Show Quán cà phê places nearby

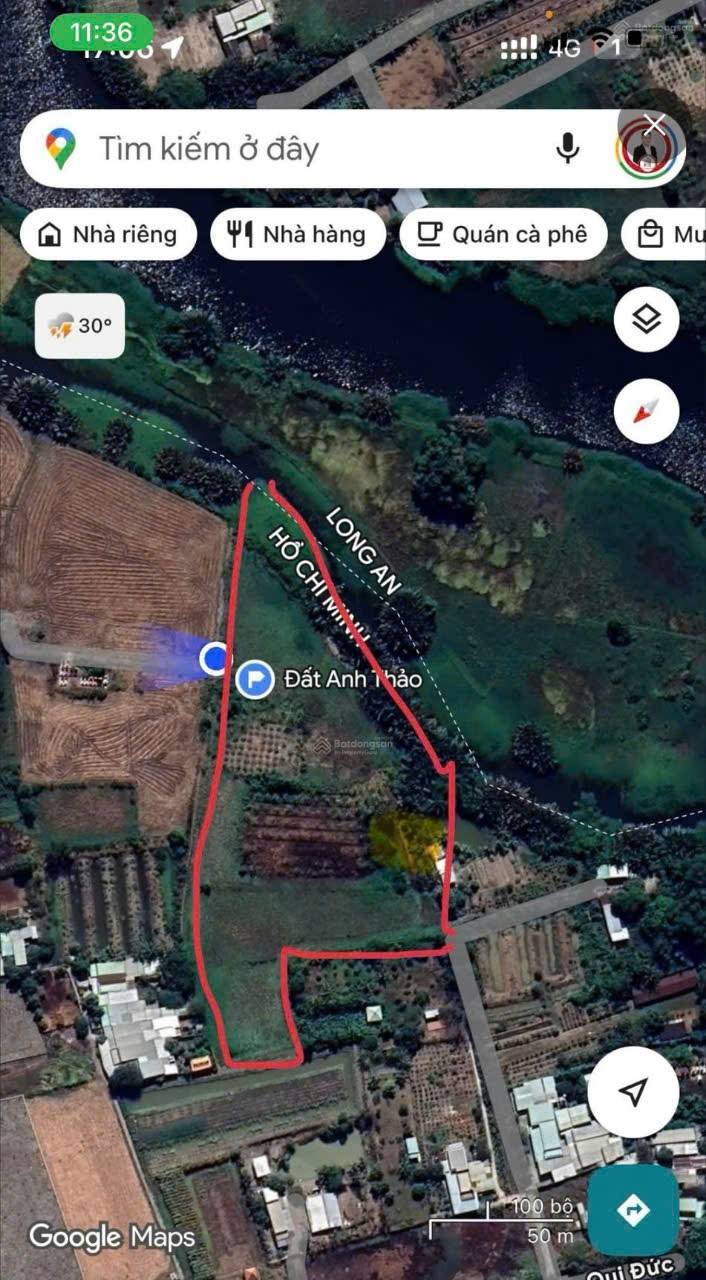(x=503, y=235)
